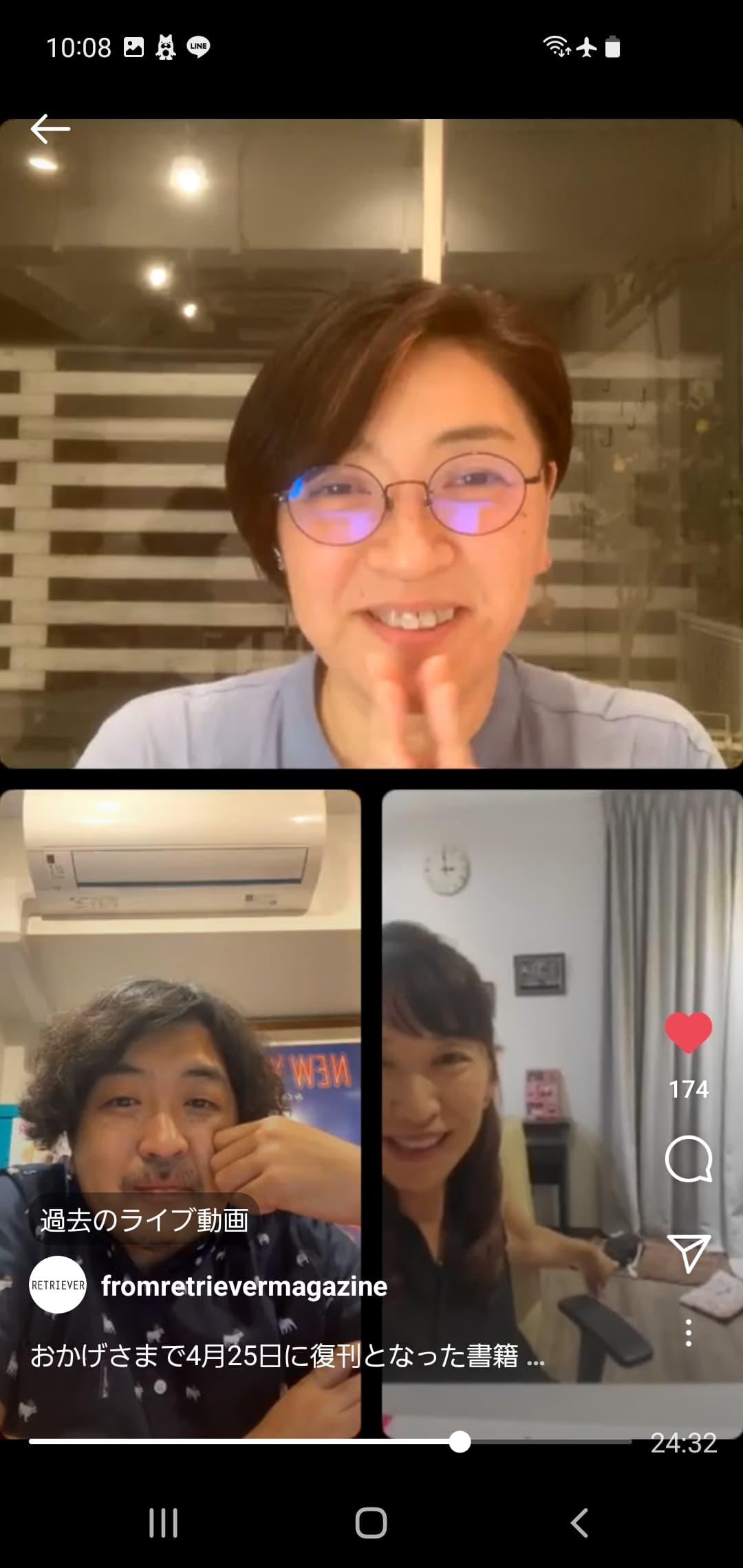Open fromretrievermagazine profile picture

coord(58,1285)
